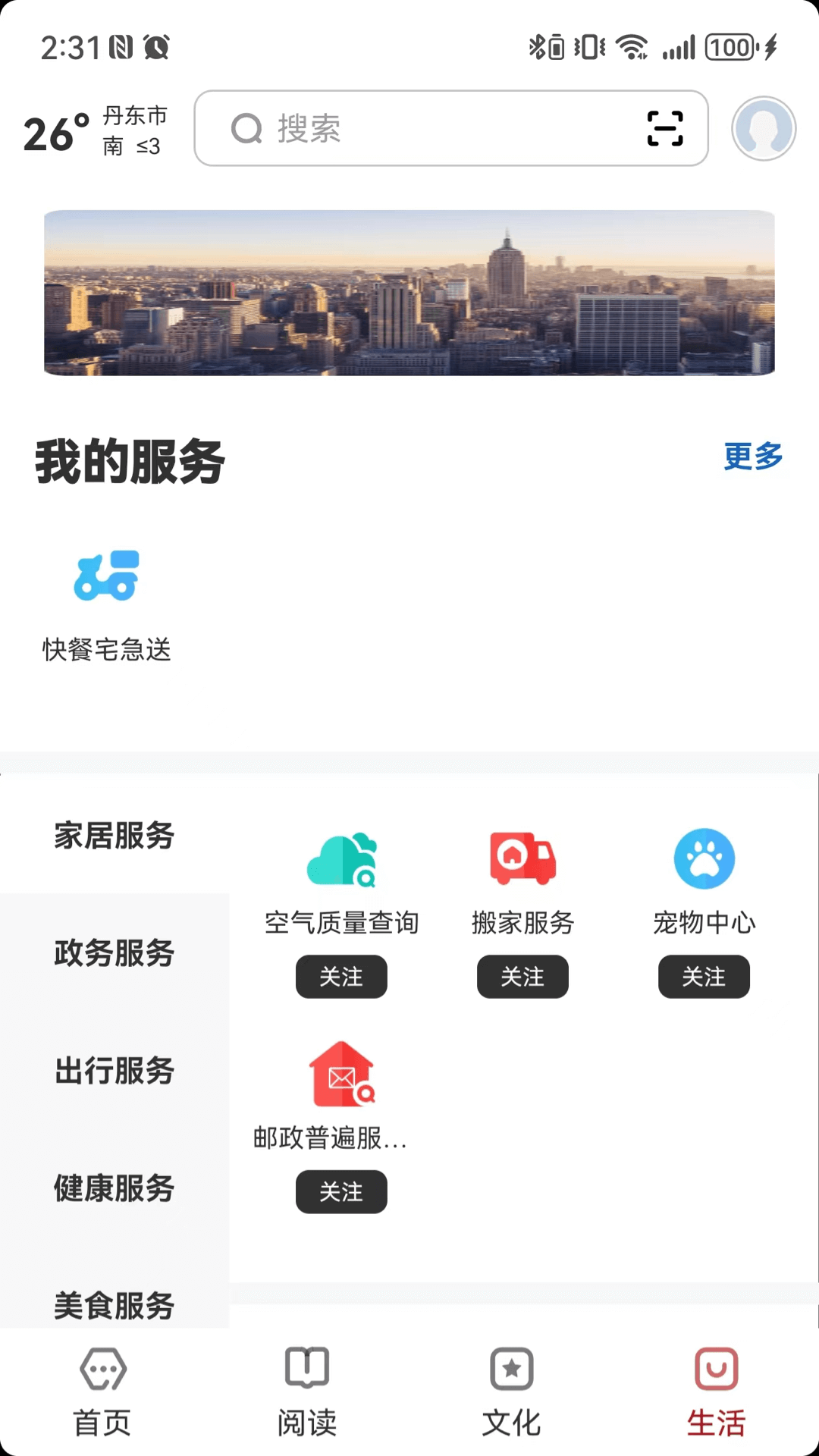Screen dimensions: 819x1456
Task: Open the scan icon in search bar
Action: point(665,128)
